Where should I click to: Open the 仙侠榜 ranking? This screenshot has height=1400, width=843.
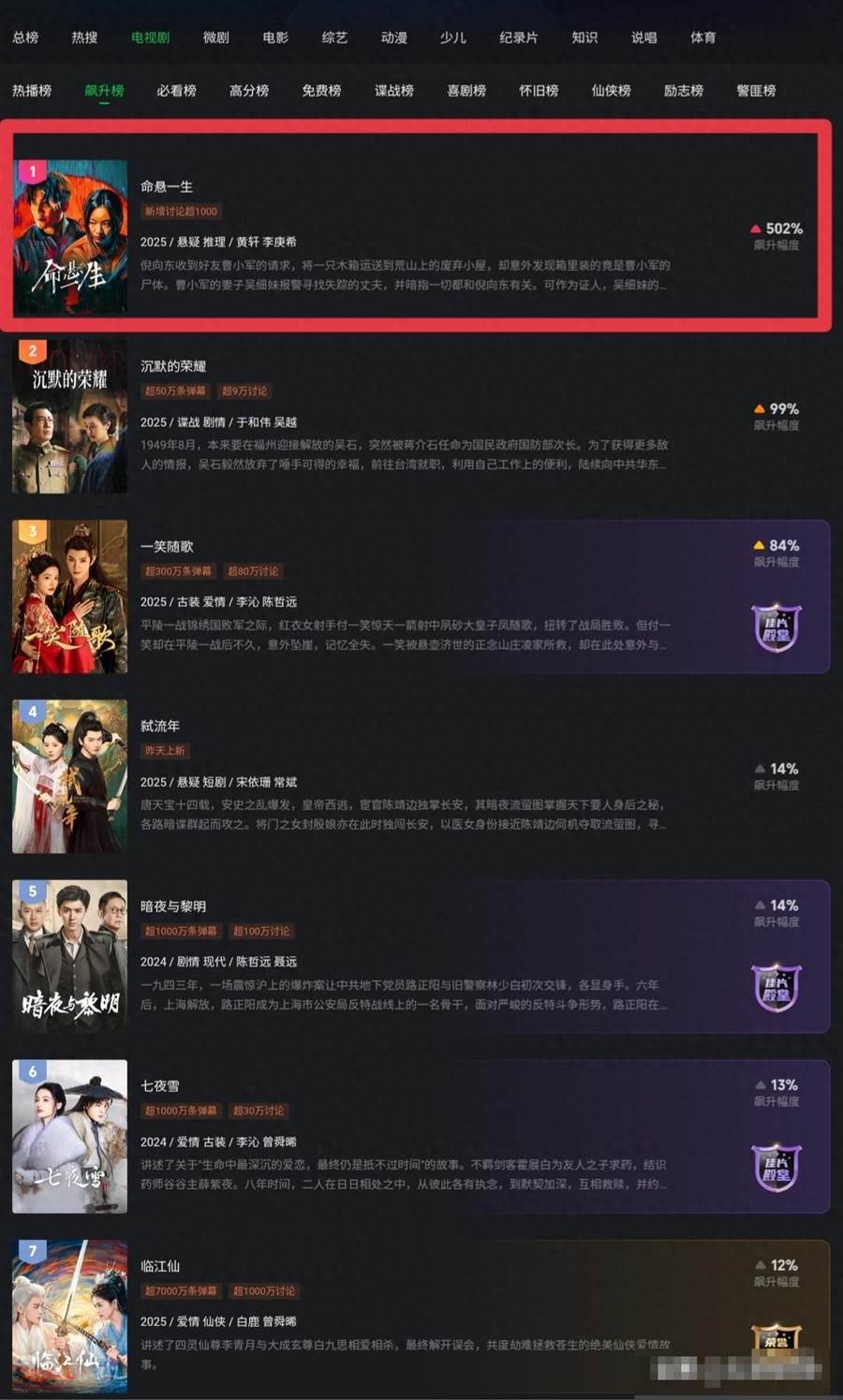(x=611, y=91)
